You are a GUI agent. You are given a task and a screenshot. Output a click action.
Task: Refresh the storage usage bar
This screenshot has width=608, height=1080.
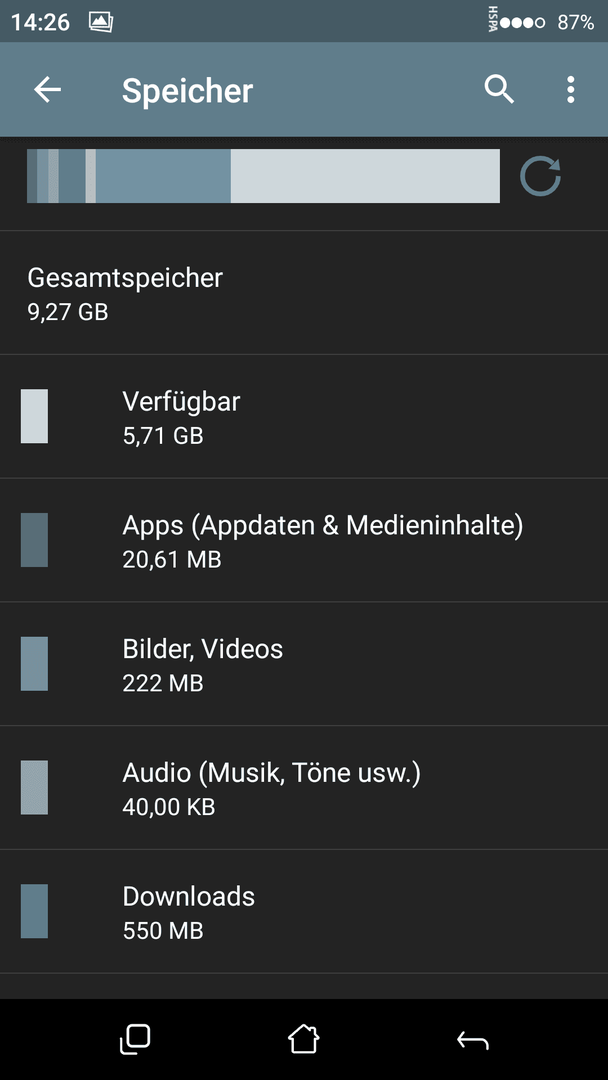point(541,176)
